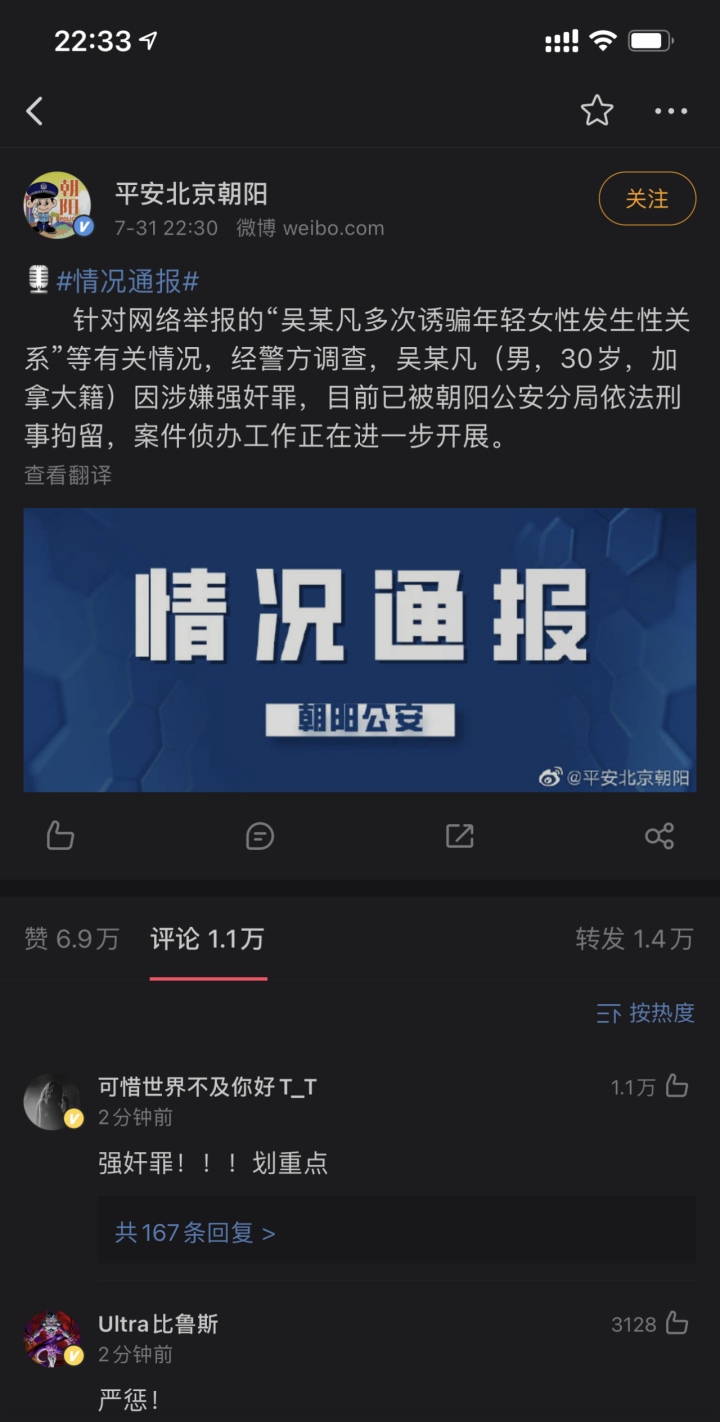Repost using the forward icon
The image size is (720, 1422).
pos(459,836)
